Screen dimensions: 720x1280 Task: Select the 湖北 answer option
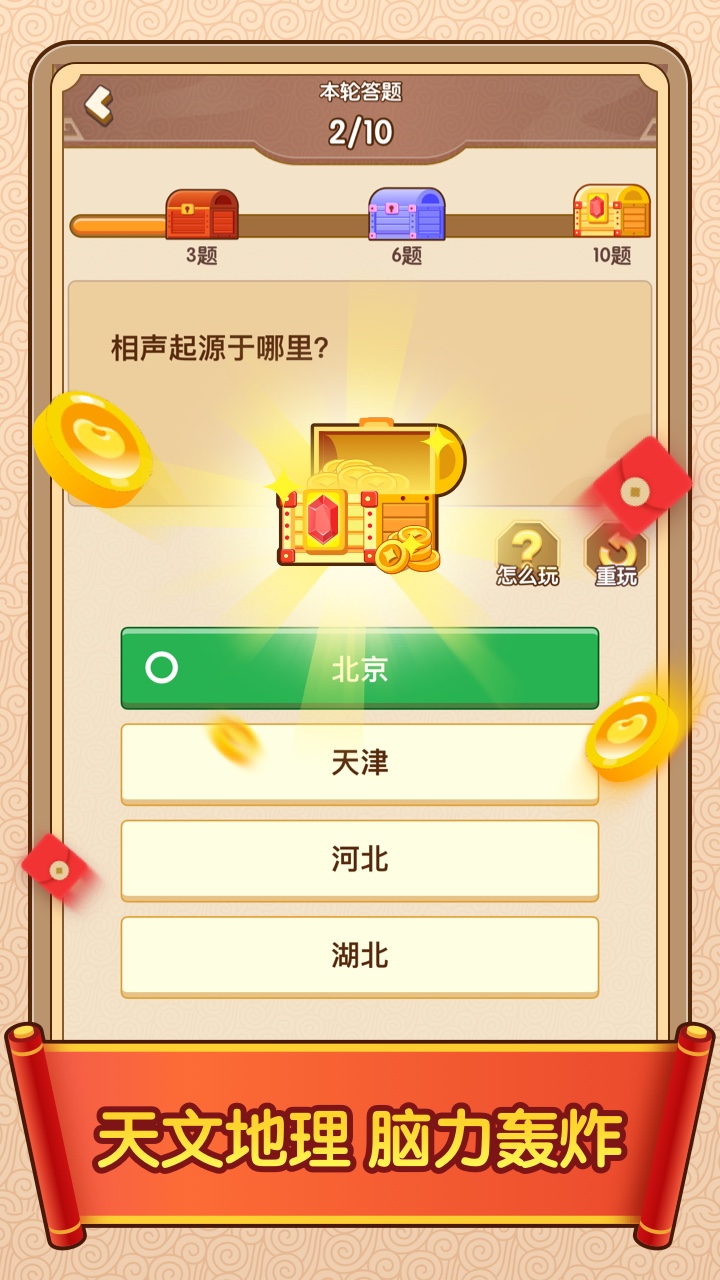(x=359, y=956)
